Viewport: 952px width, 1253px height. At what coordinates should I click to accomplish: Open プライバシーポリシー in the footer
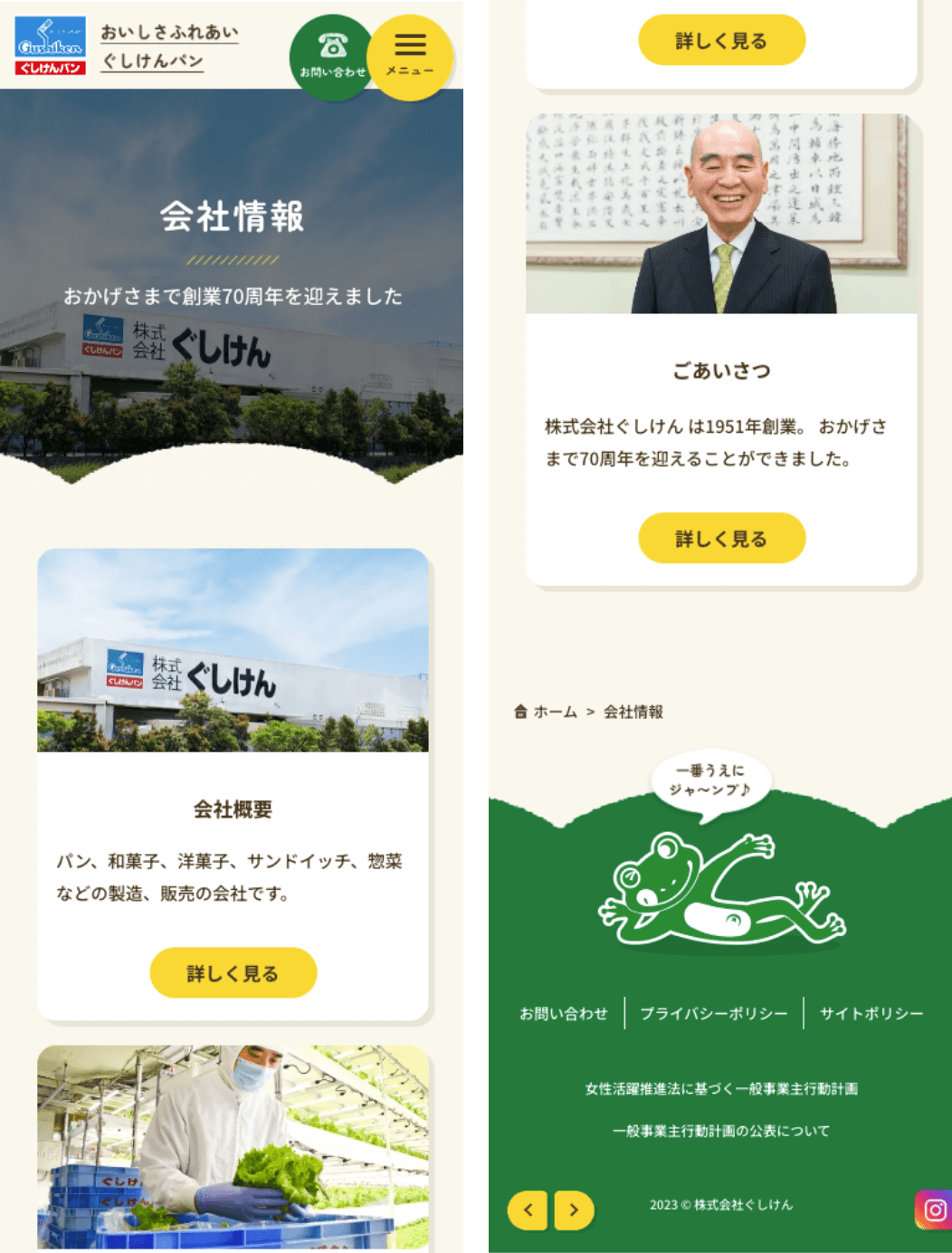tap(713, 1014)
